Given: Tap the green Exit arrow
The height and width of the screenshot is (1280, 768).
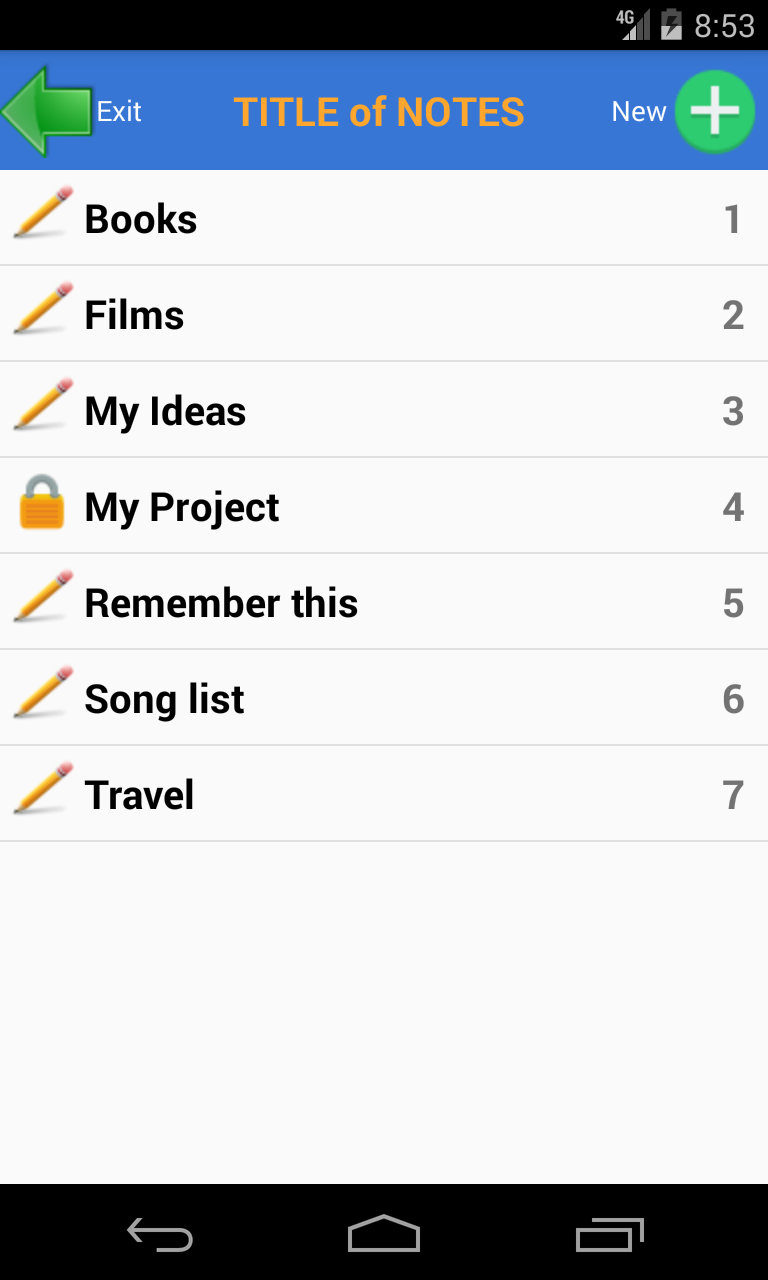Looking at the screenshot, I should tap(47, 111).
